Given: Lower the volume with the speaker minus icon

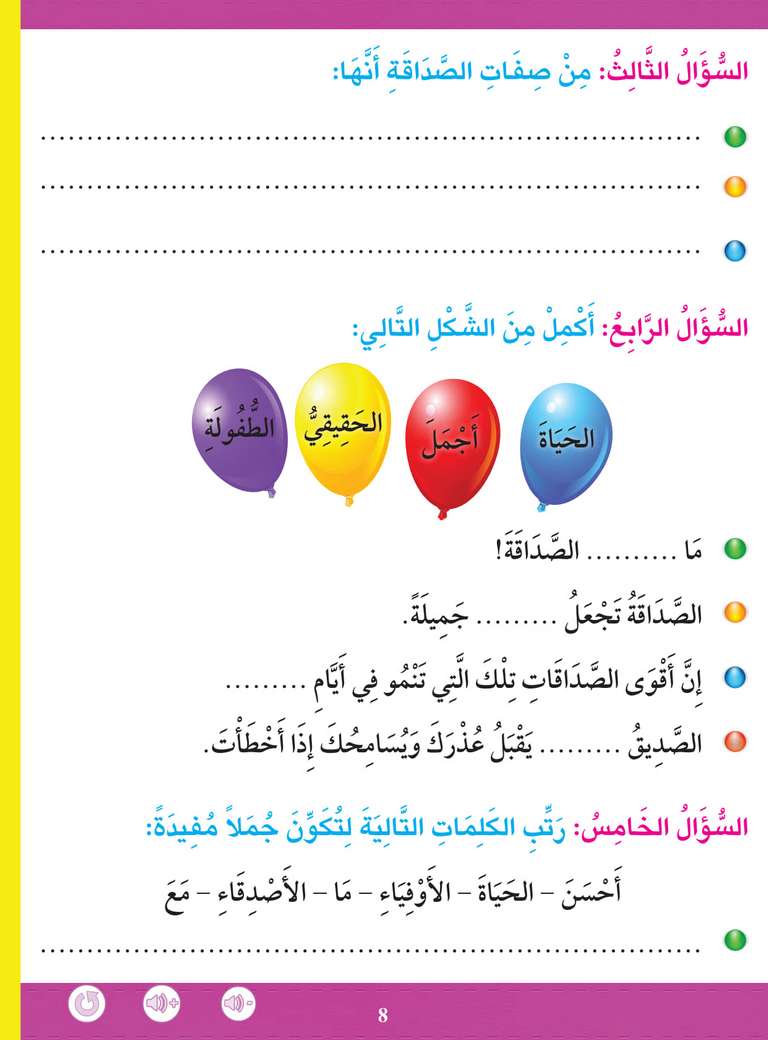Looking at the screenshot, I should tap(238, 1003).
